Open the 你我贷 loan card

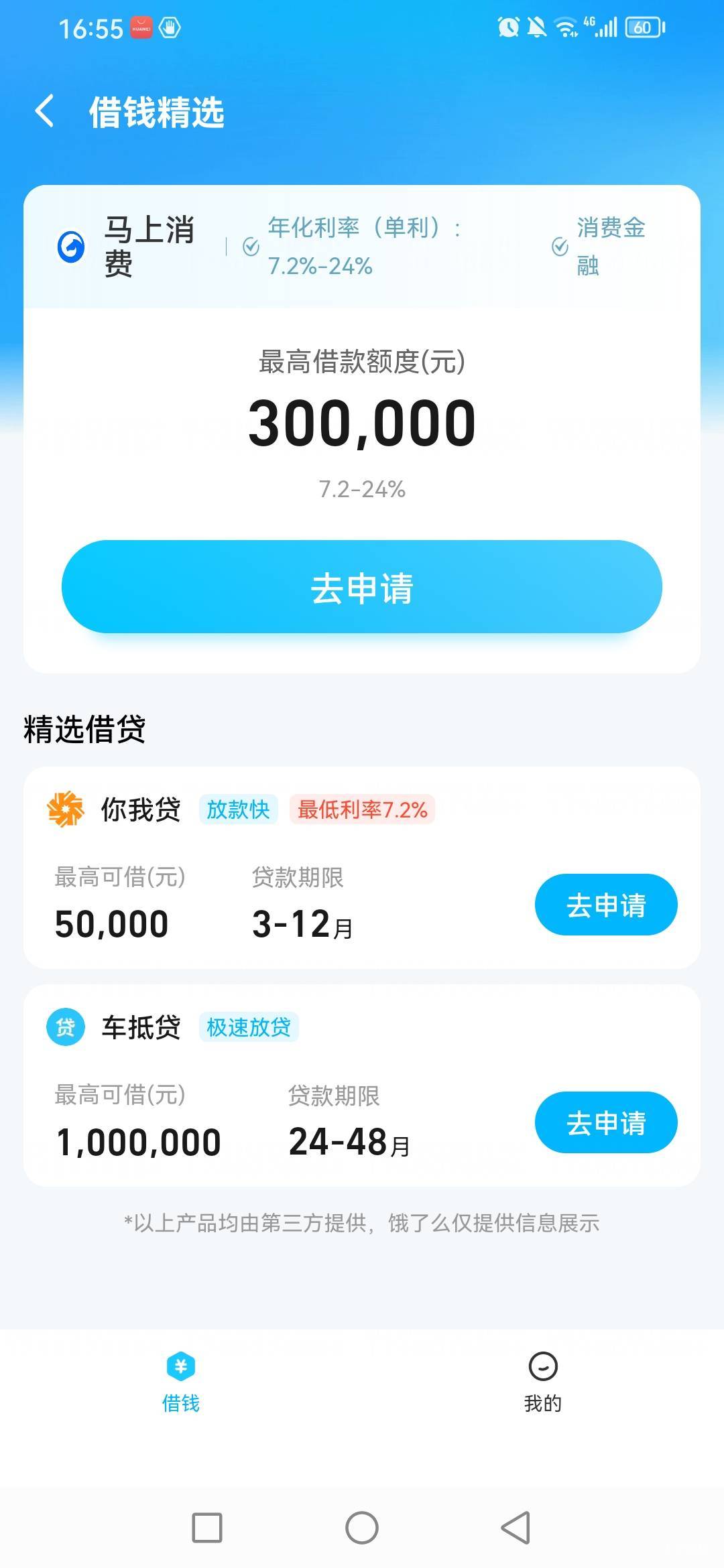coord(362,868)
